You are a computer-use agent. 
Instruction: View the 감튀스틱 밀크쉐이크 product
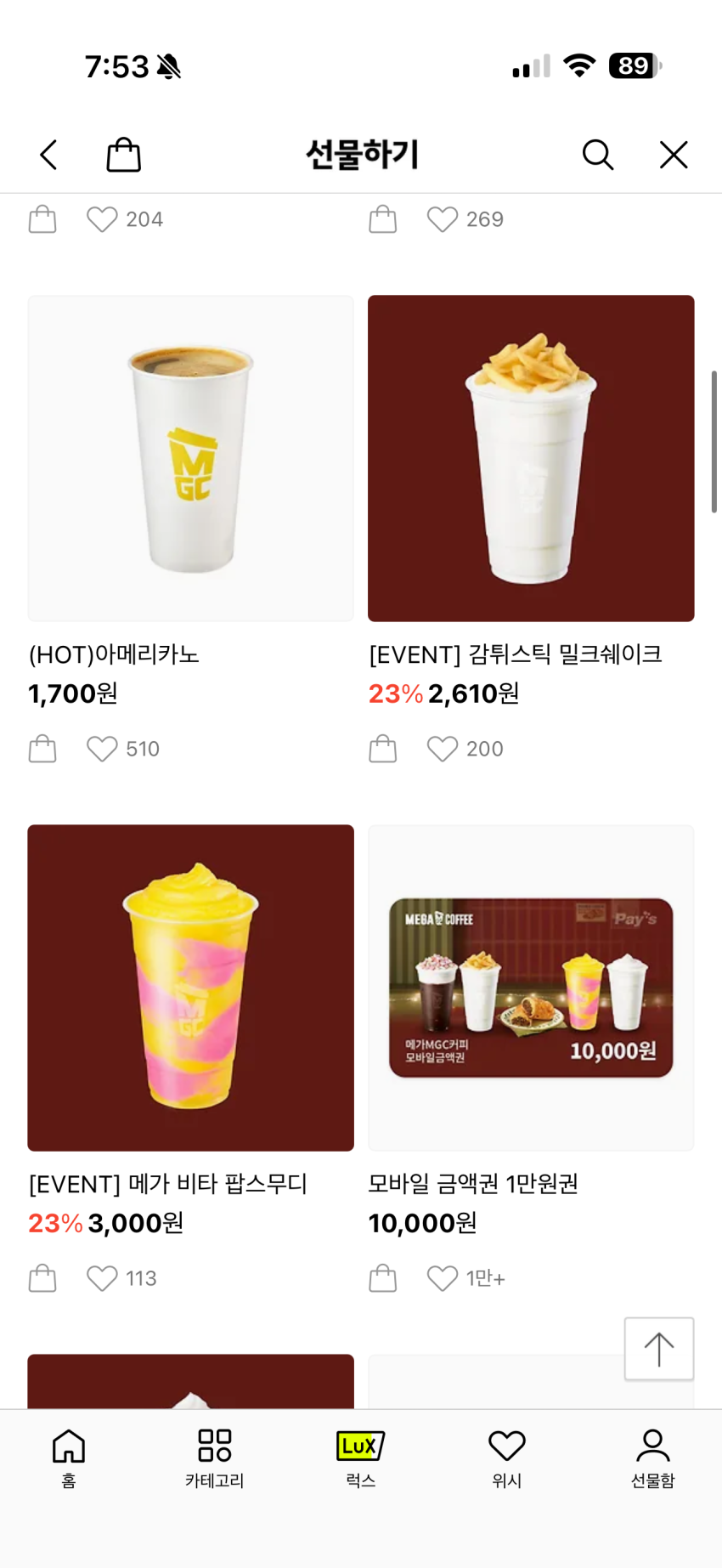coord(531,458)
